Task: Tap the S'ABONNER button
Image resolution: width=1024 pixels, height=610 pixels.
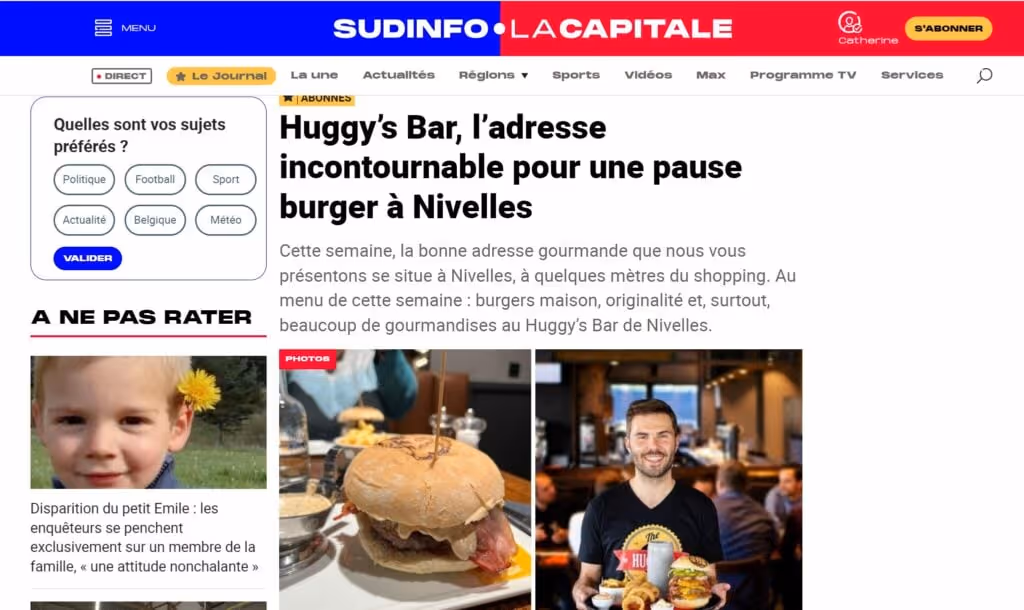Action: pos(948,28)
